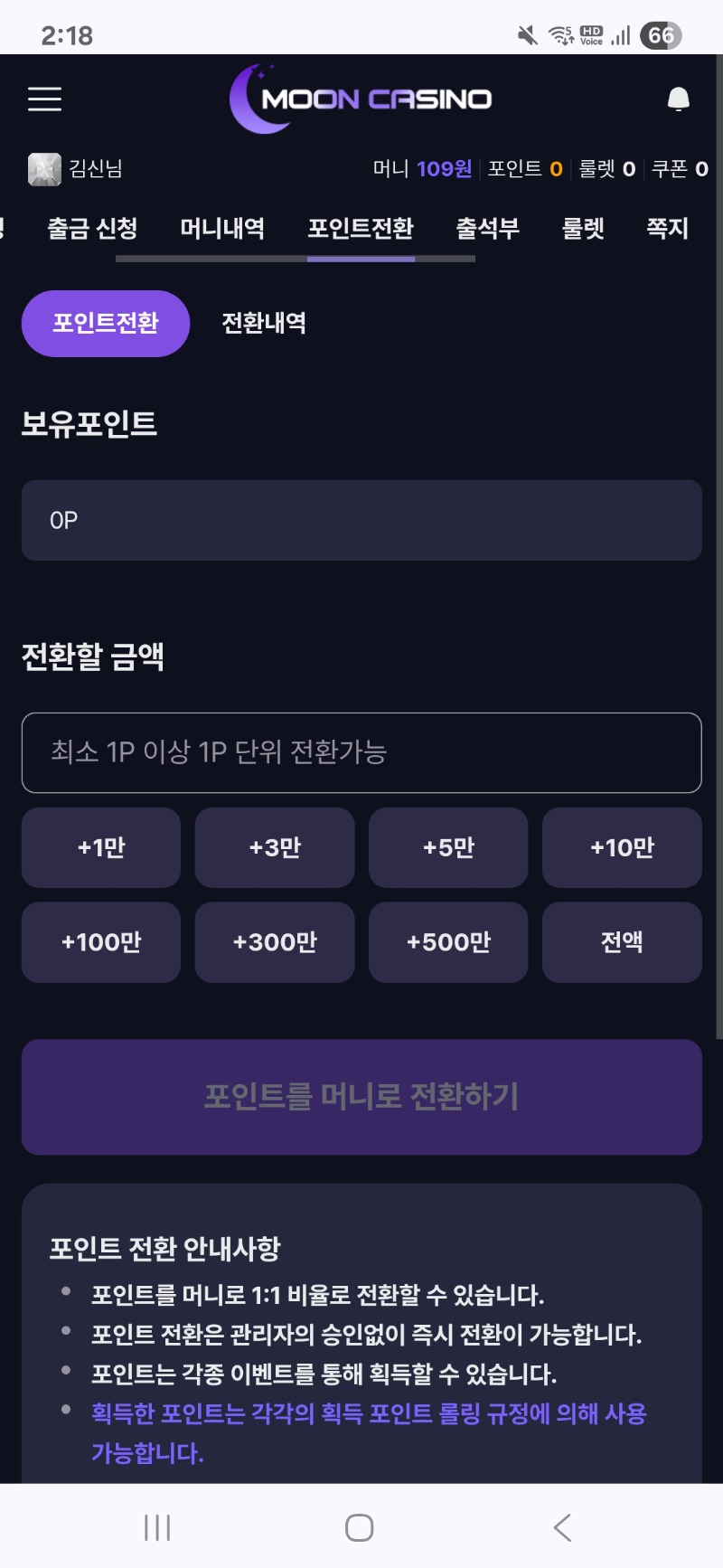This screenshot has height=1568, width=723.
Task: Open the 출석부 tab
Action: pyautogui.click(x=488, y=229)
